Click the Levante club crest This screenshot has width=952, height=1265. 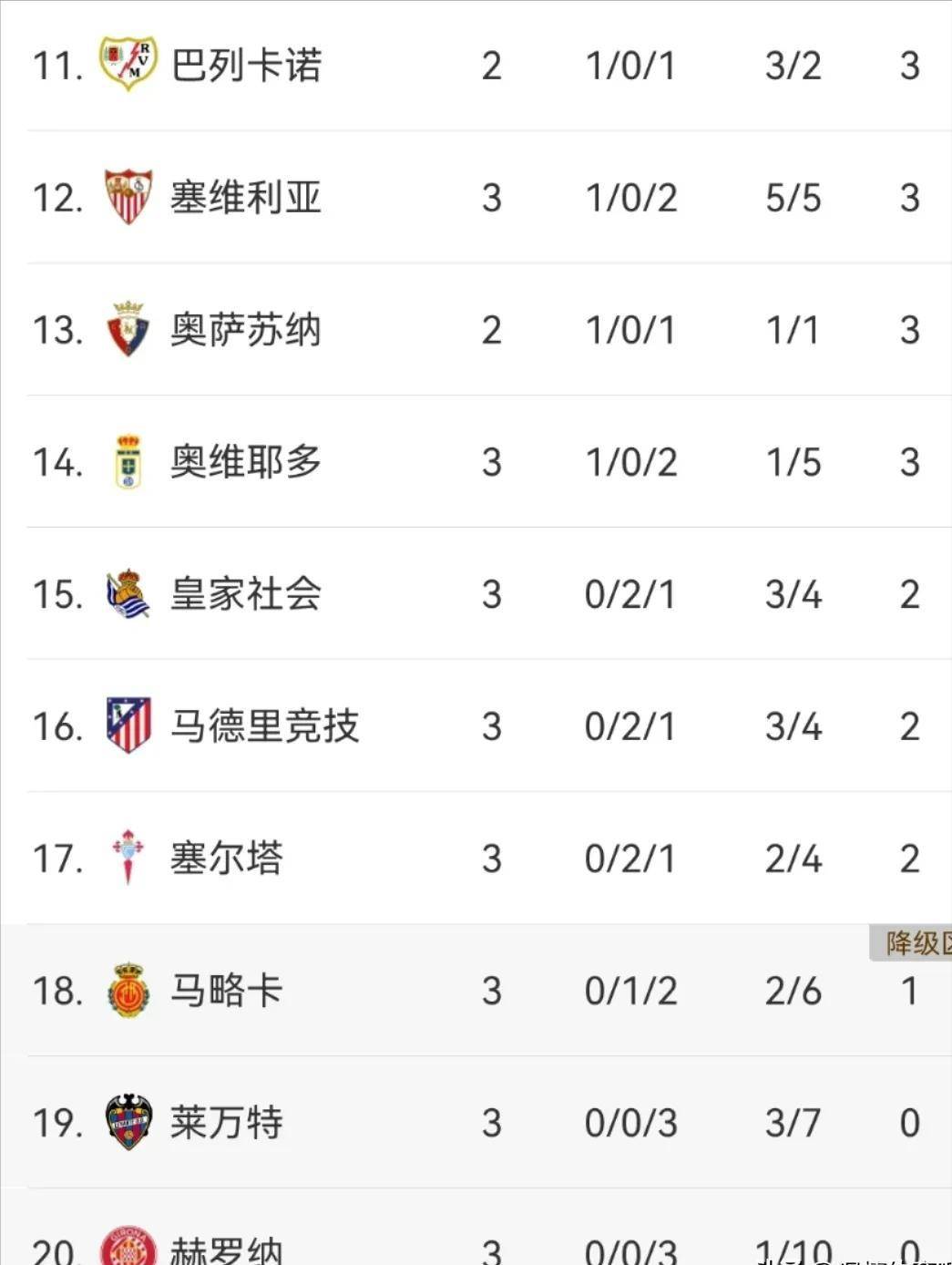click(x=128, y=1122)
